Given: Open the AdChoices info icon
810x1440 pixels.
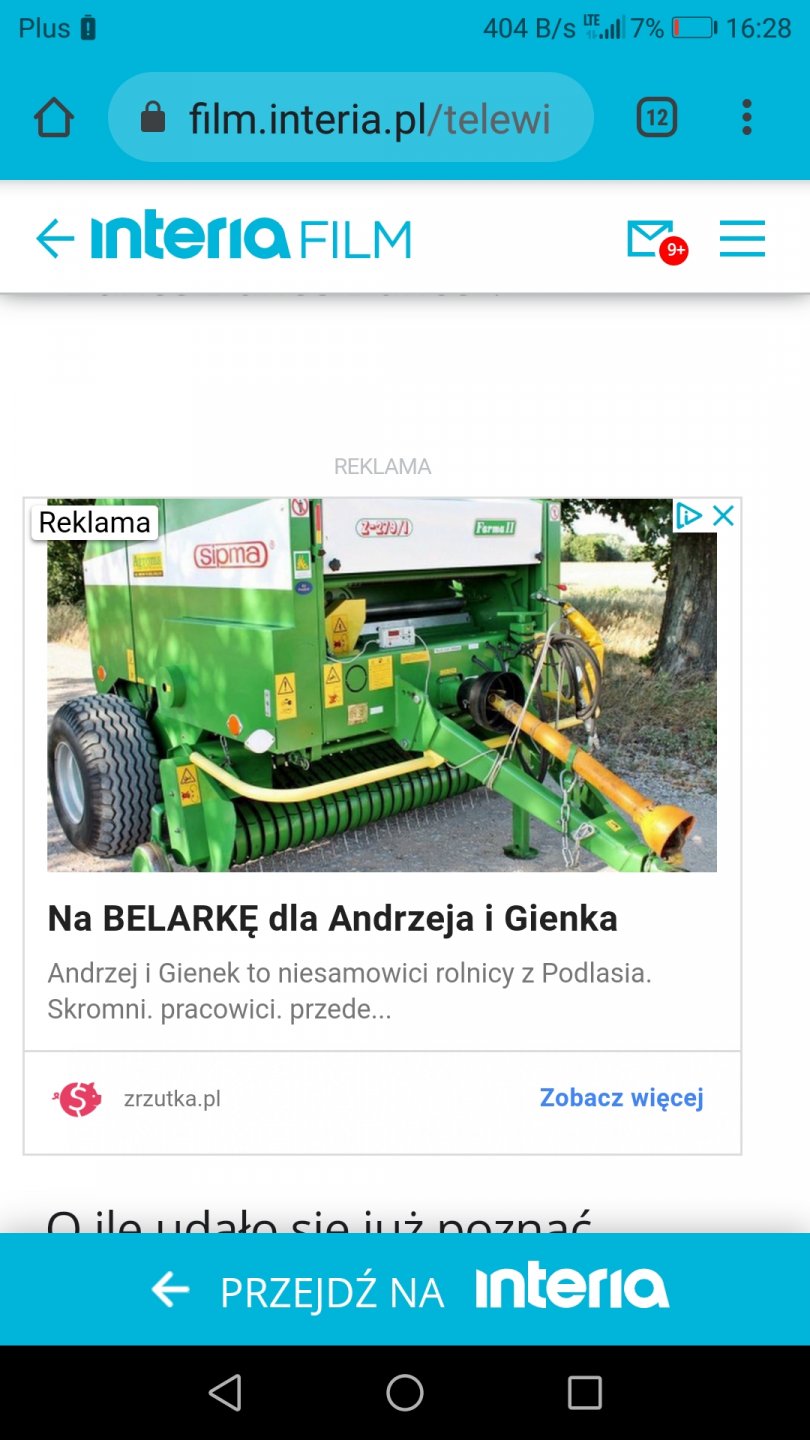Looking at the screenshot, I should coord(689,516).
